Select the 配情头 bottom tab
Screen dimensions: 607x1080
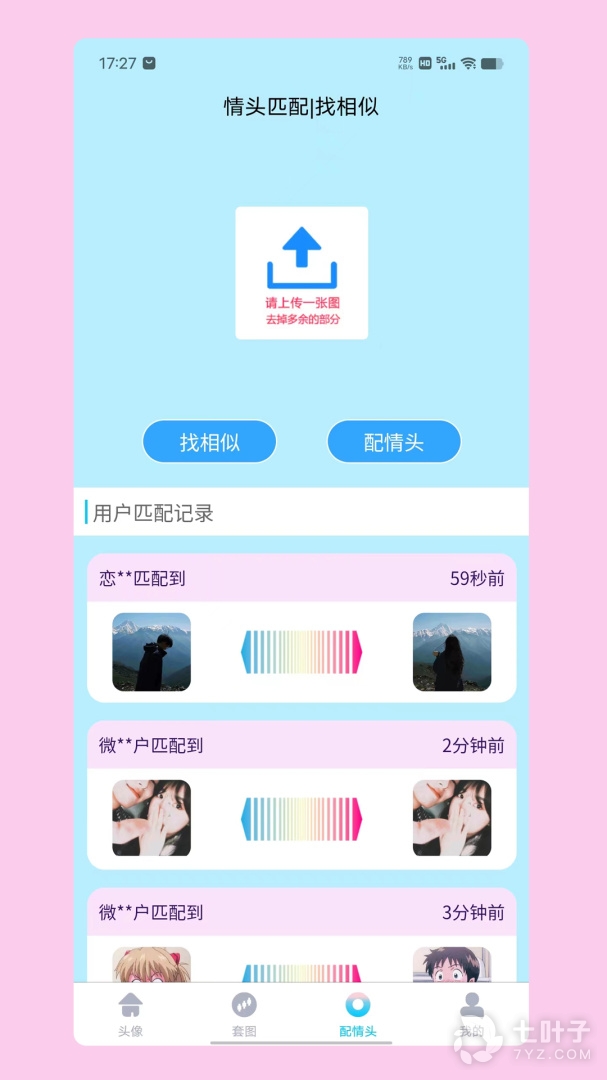pos(358,1014)
